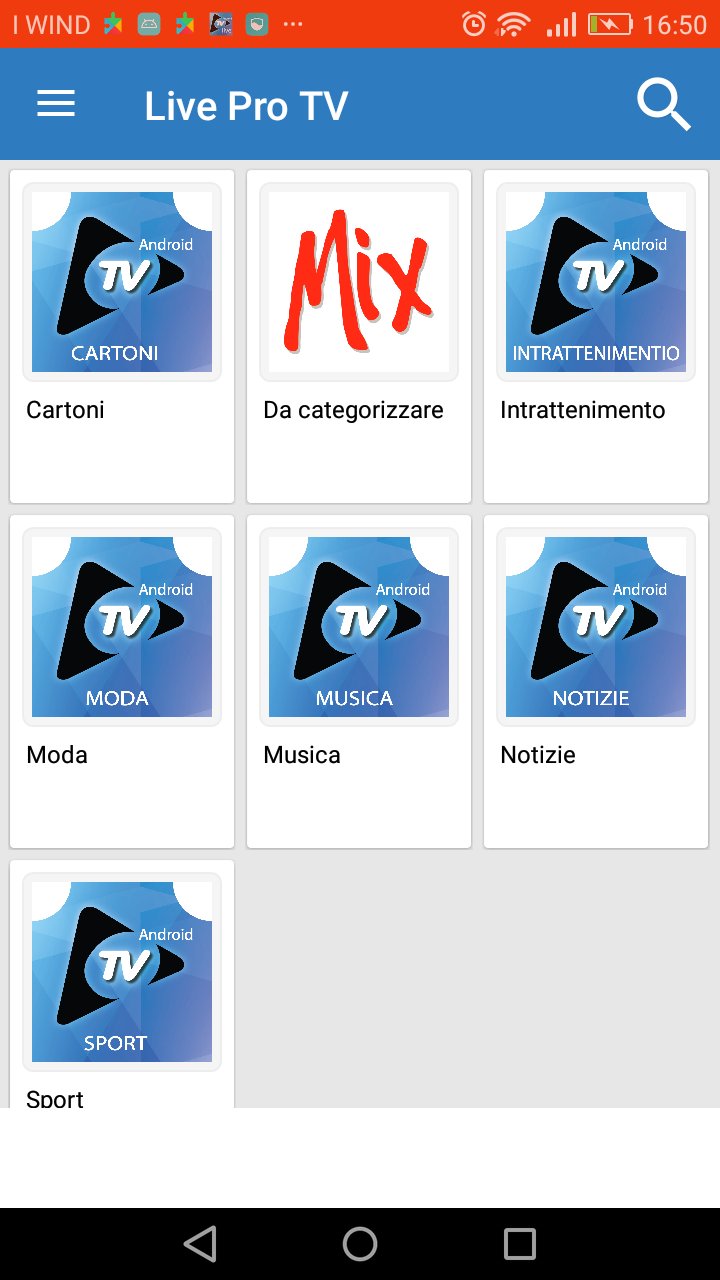Open the Musica category by its label
The height and width of the screenshot is (1280, 720).
pyautogui.click(x=301, y=754)
